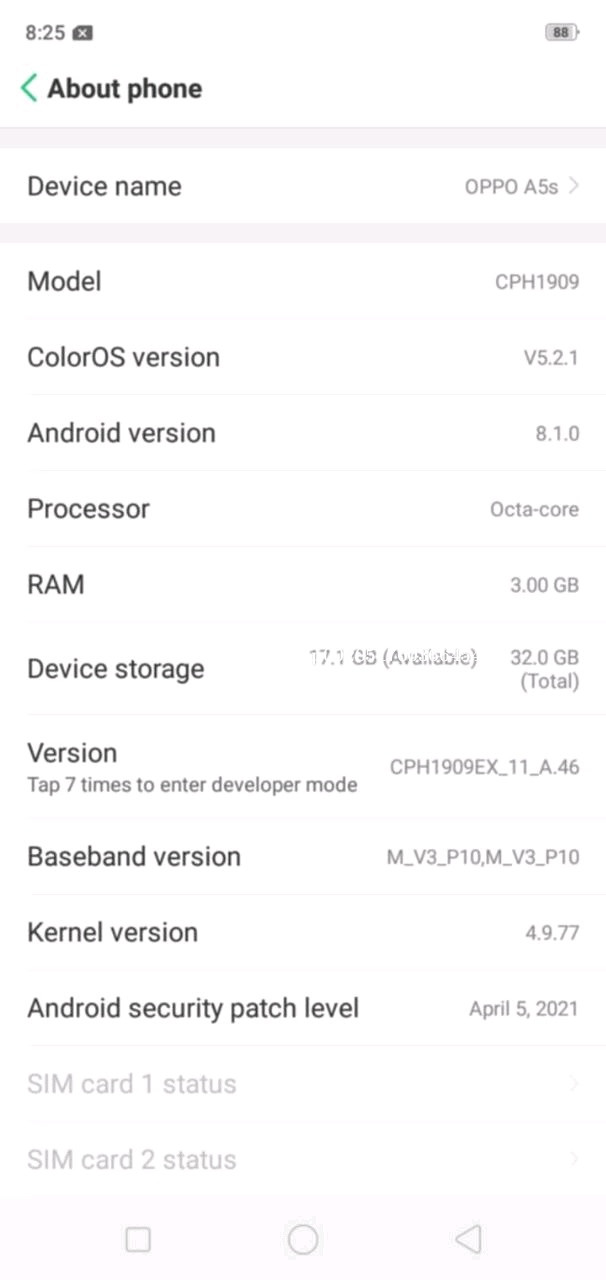Open recent apps from navigation bar
The image size is (606, 1280).
[138, 1240]
